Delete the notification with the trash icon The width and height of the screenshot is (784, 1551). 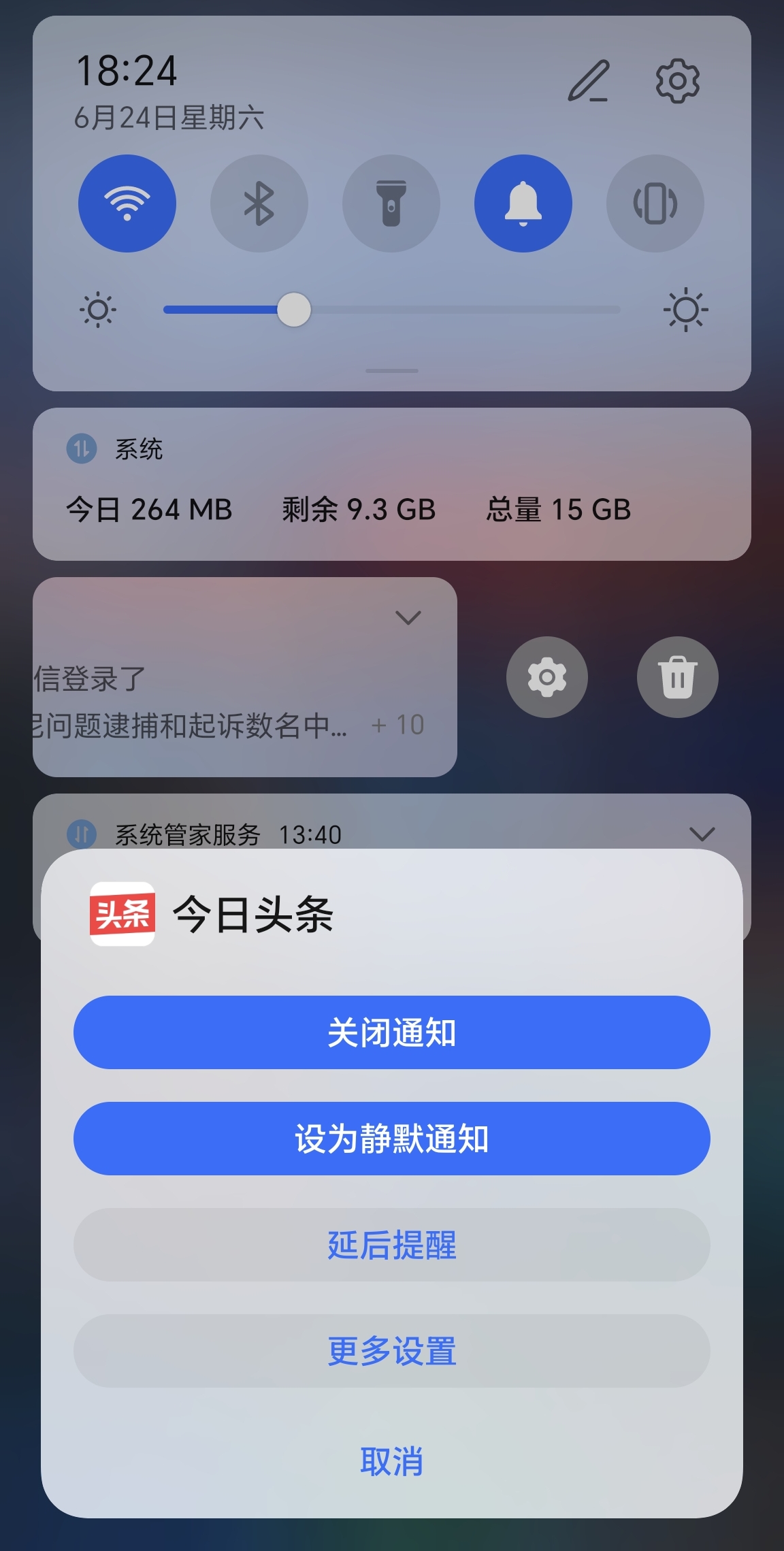click(677, 676)
